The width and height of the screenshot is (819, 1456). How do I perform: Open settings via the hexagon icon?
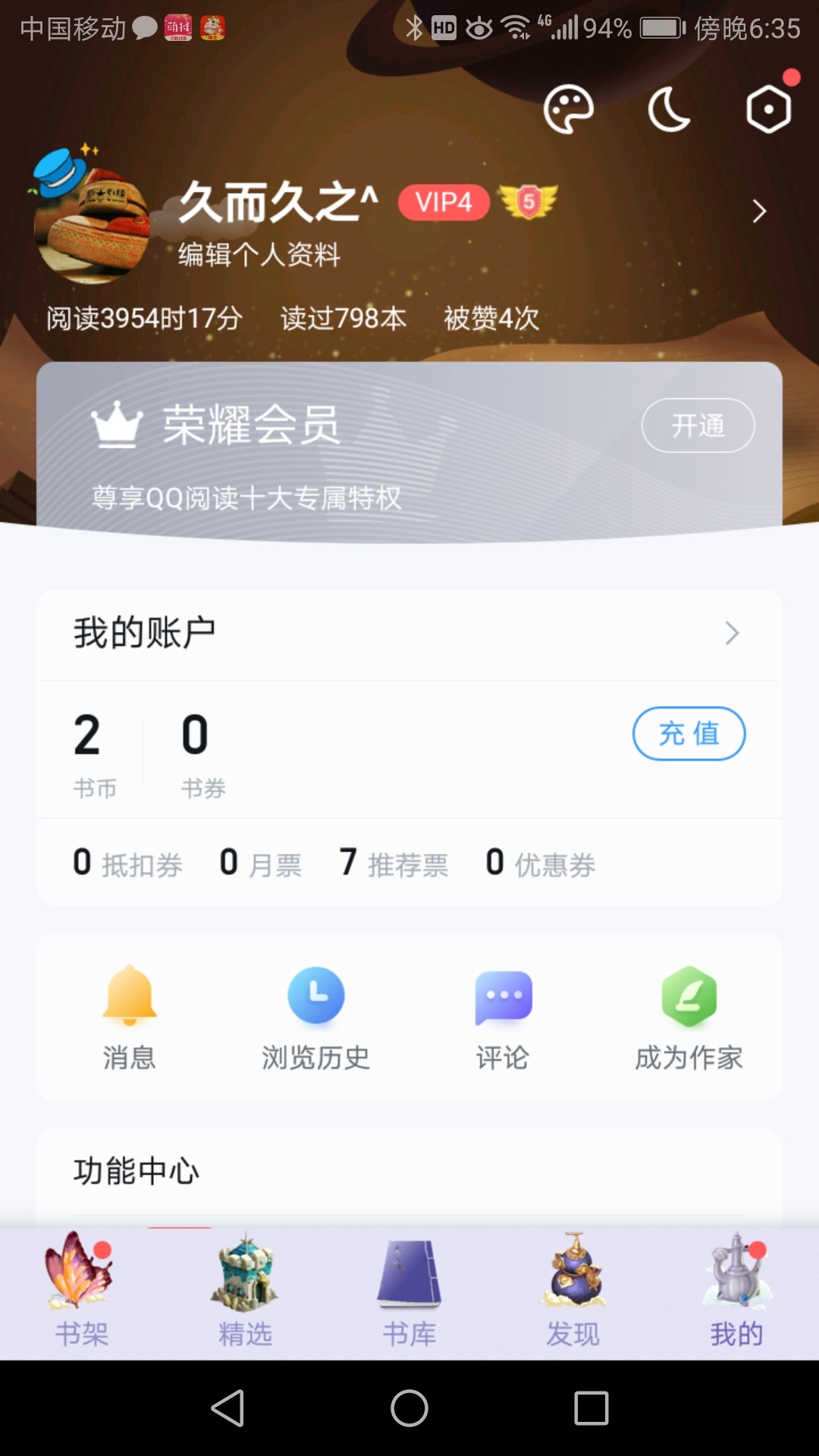[x=769, y=110]
